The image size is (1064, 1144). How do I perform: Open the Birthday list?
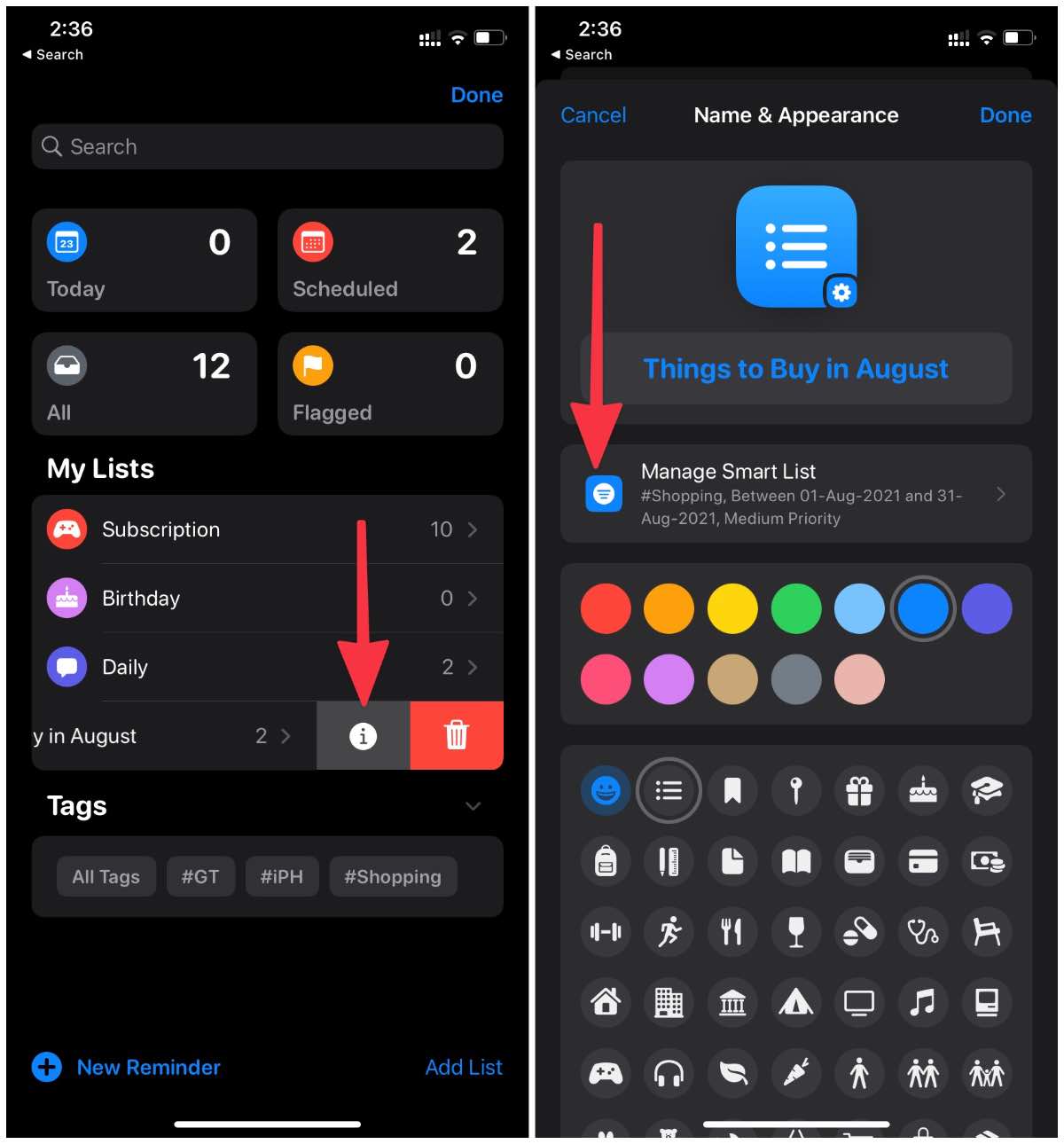(266, 599)
